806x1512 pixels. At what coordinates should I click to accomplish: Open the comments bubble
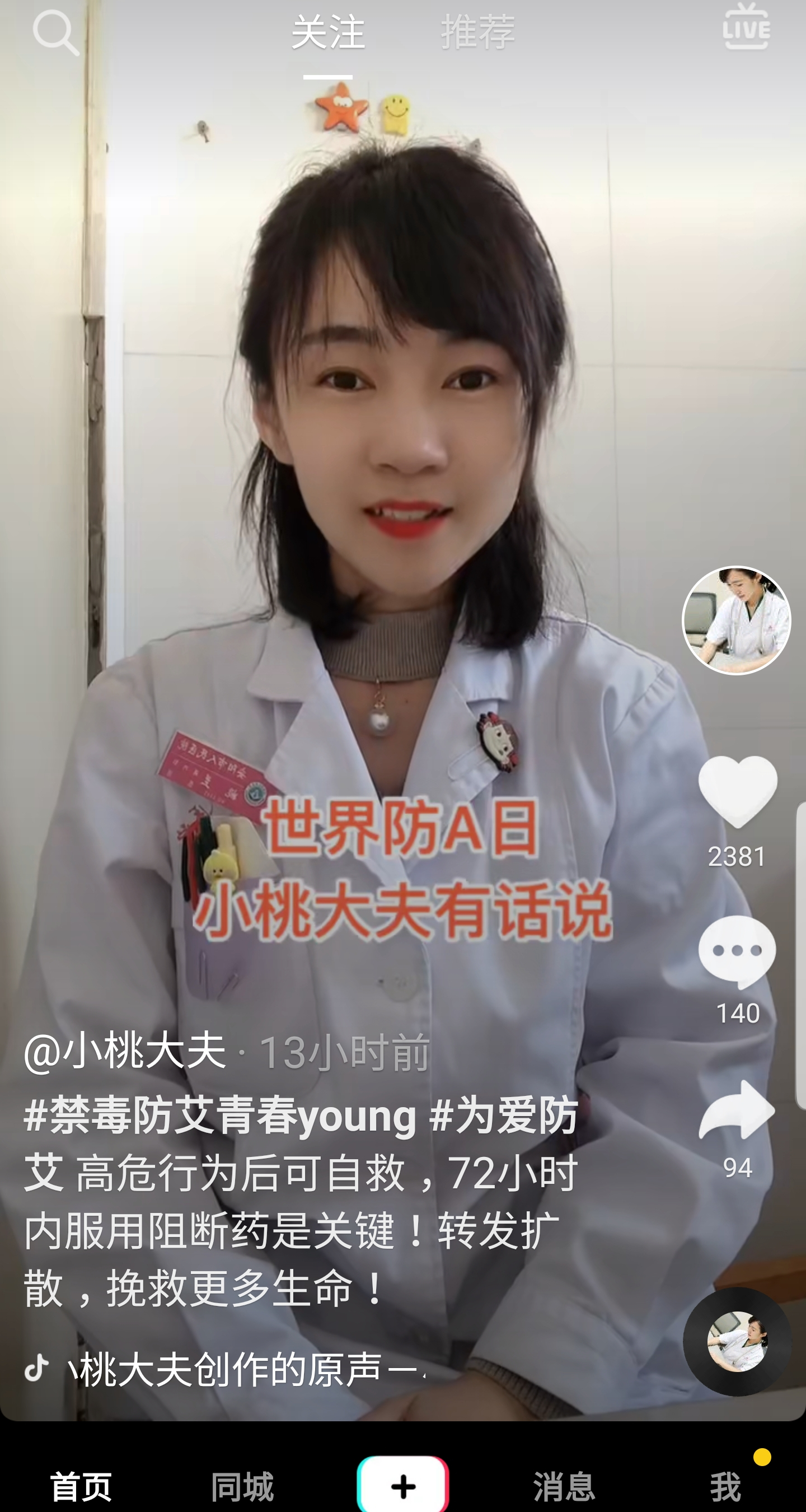point(737,951)
